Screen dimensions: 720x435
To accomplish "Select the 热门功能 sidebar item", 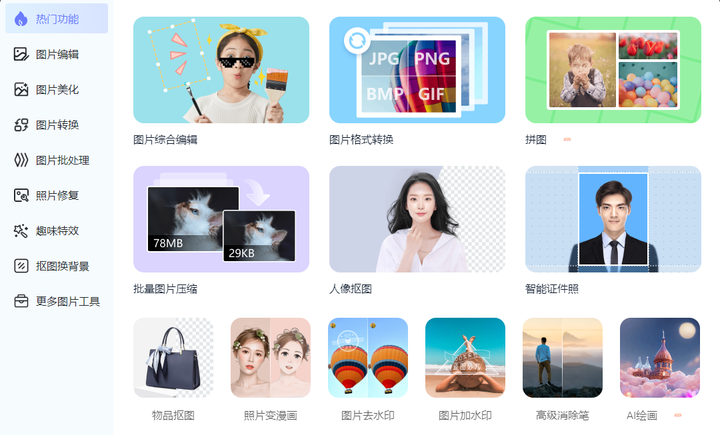I will point(57,18).
